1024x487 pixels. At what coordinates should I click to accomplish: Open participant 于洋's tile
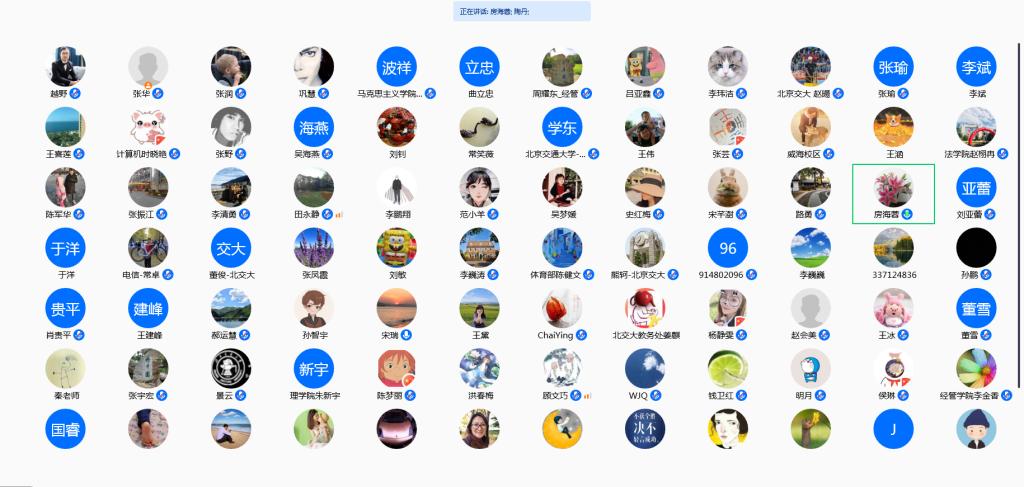coord(65,248)
